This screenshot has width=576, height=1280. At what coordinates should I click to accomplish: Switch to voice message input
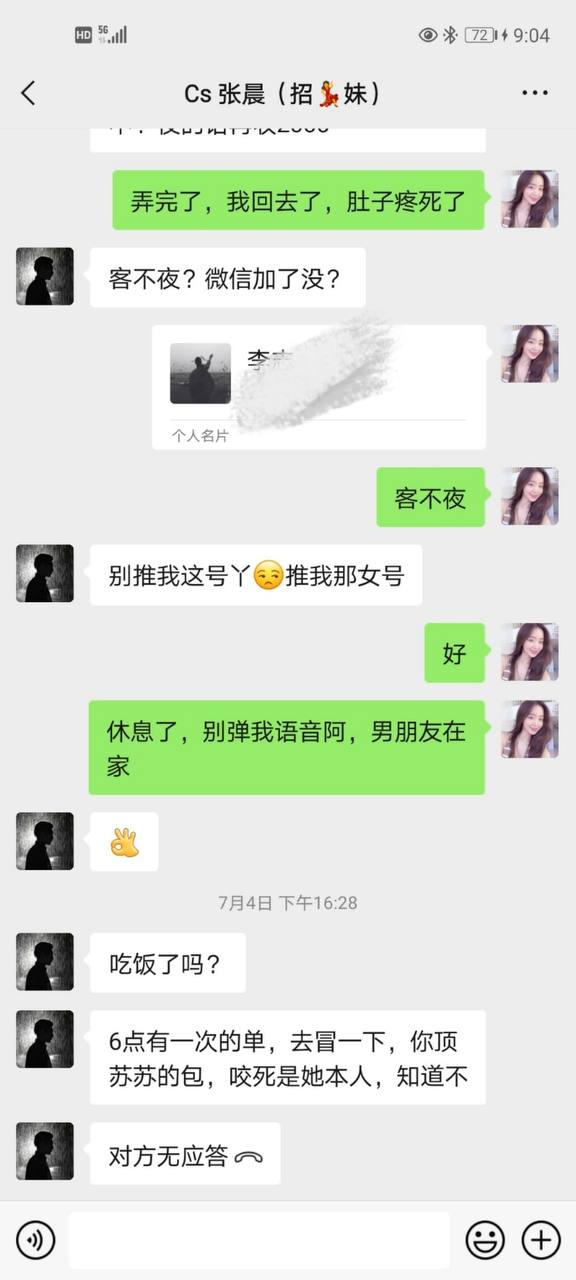point(36,1241)
